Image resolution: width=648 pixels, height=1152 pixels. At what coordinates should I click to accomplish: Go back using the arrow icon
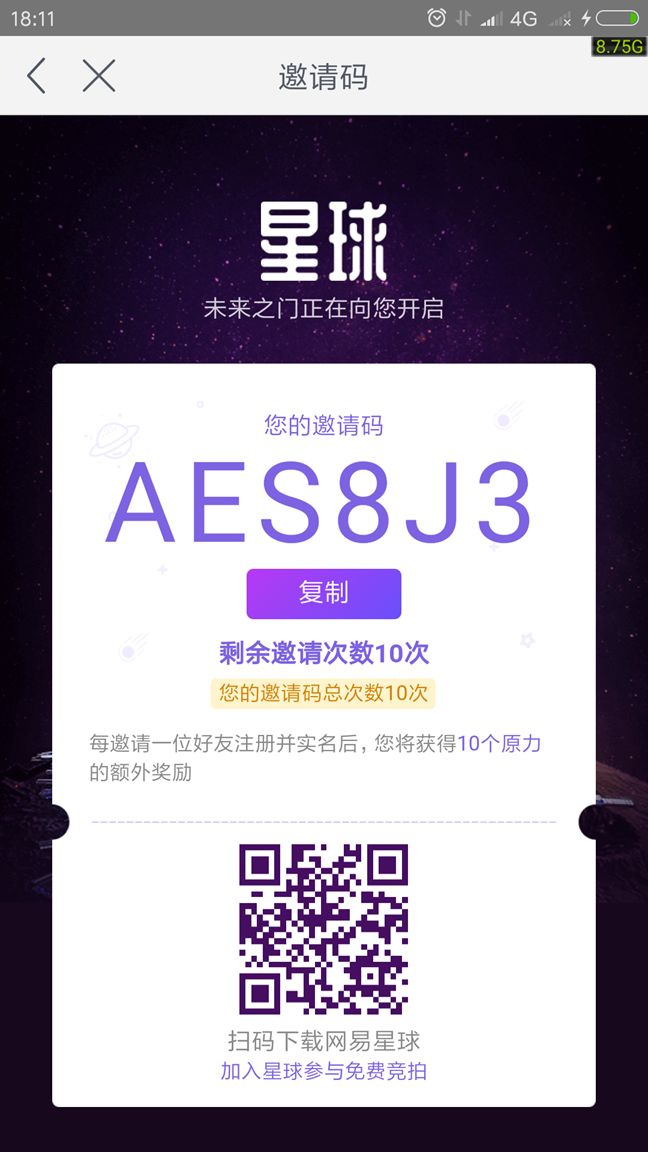37,76
